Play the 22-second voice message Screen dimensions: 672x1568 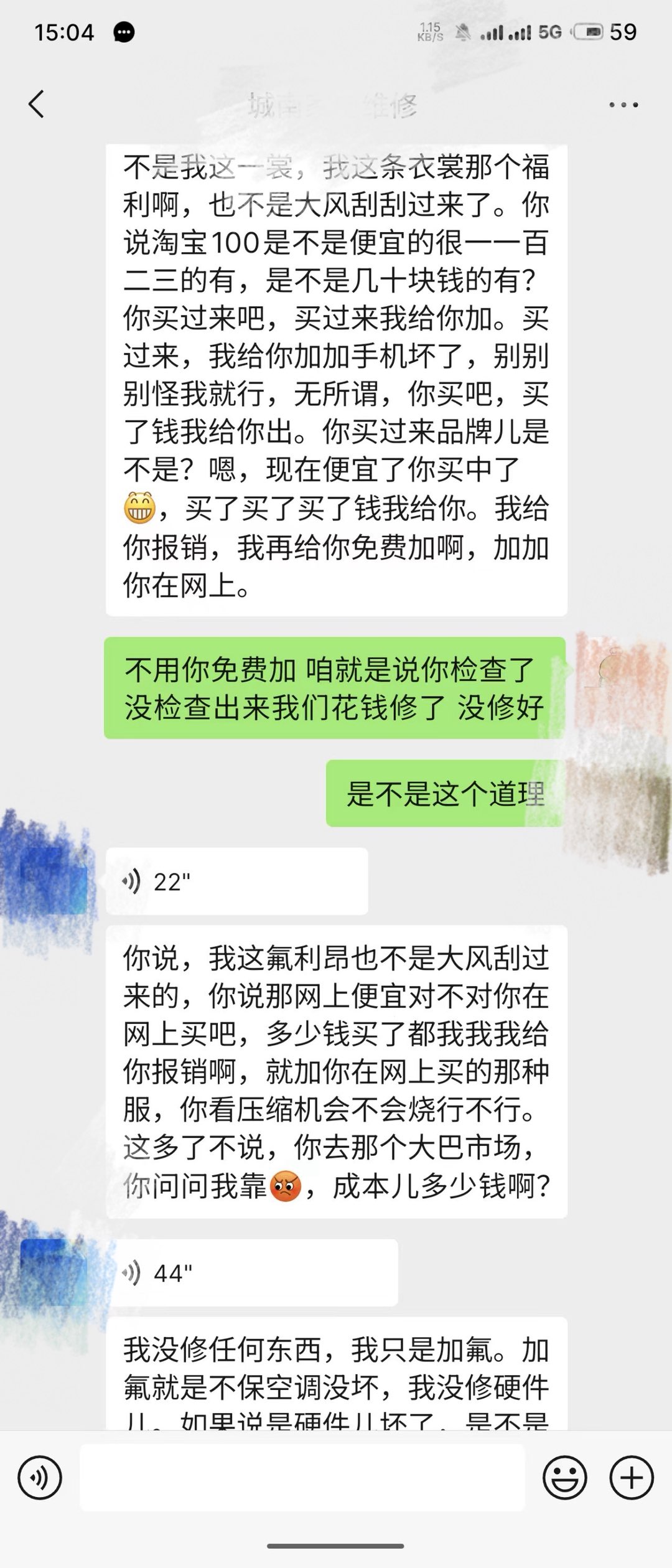coord(236,881)
